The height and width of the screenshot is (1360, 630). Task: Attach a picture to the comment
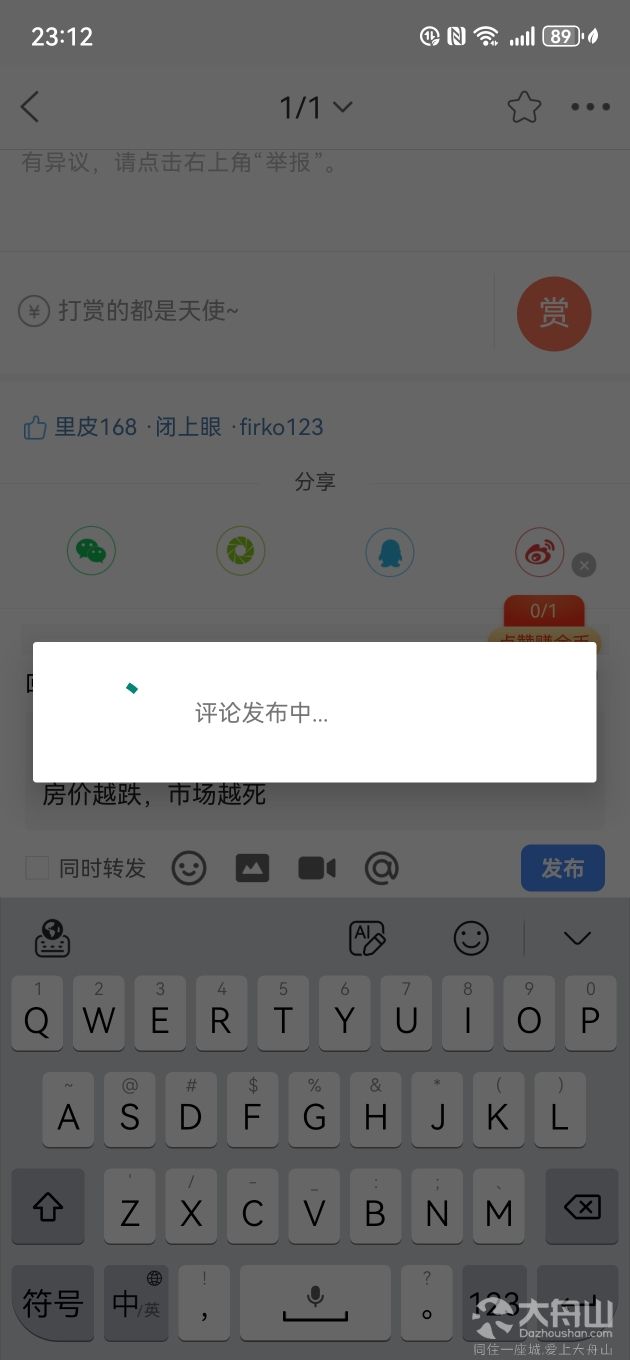[253, 868]
